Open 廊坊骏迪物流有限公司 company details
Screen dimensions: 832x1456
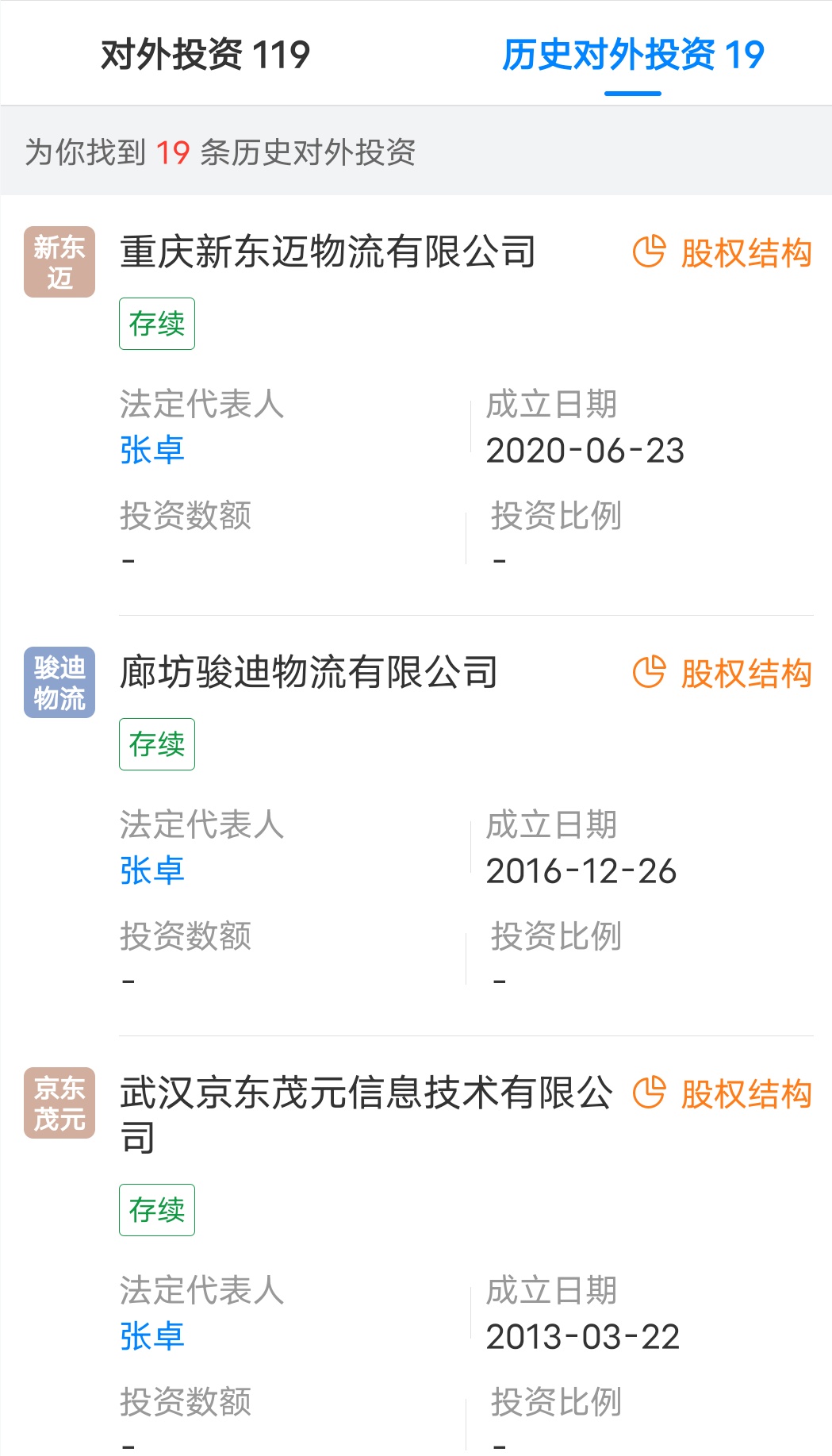[x=309, y=673]
